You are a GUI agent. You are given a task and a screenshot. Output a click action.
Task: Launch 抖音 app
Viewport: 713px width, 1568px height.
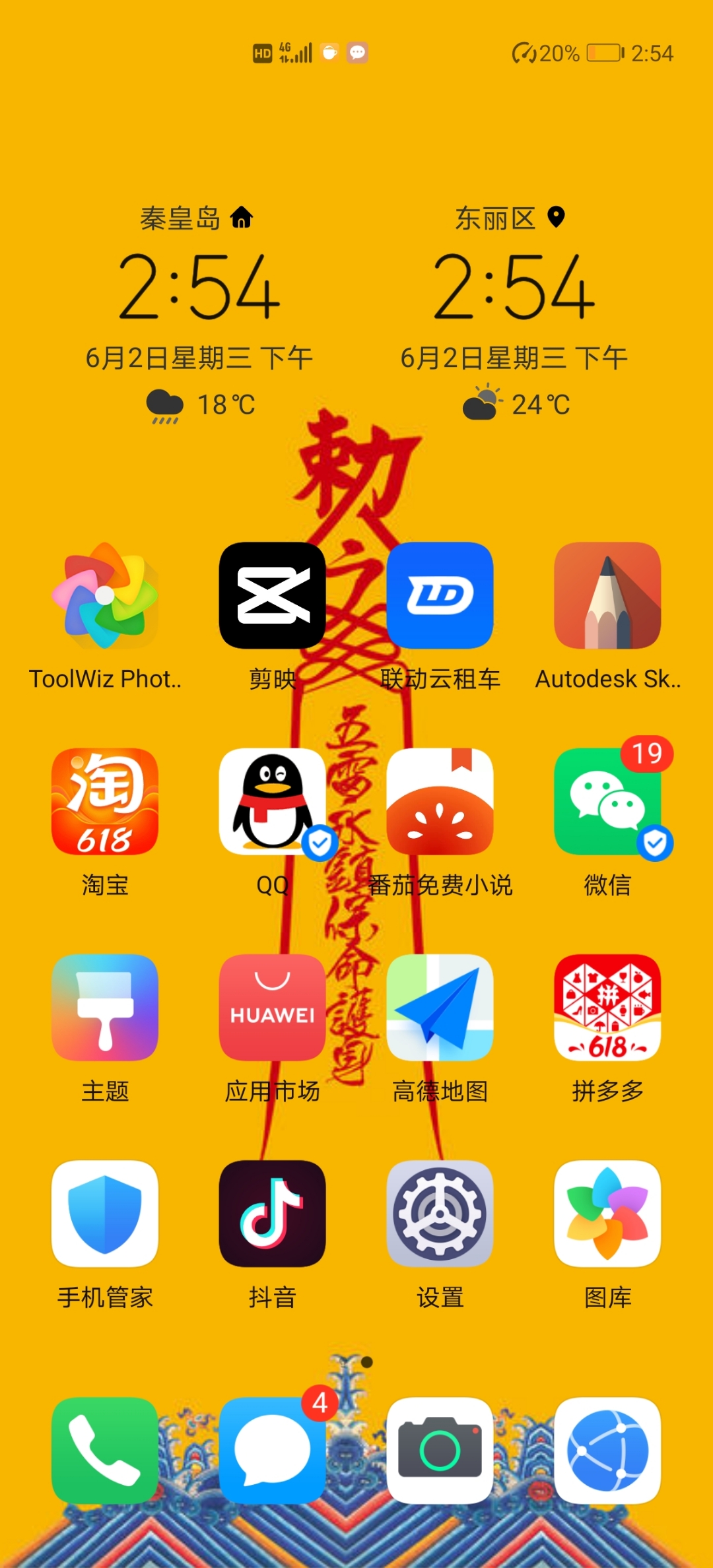coord(272,1213)
